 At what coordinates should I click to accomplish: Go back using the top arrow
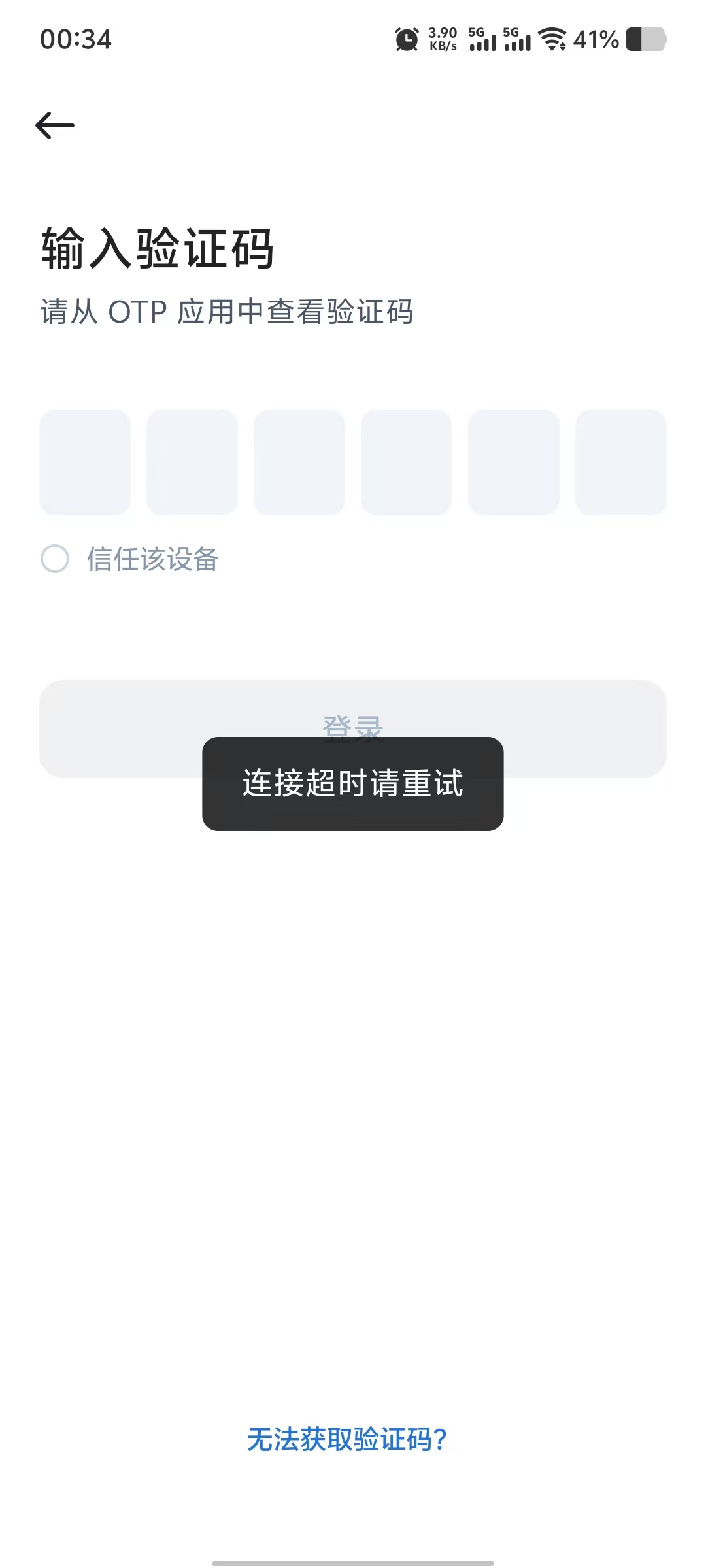tap(55, 125)
